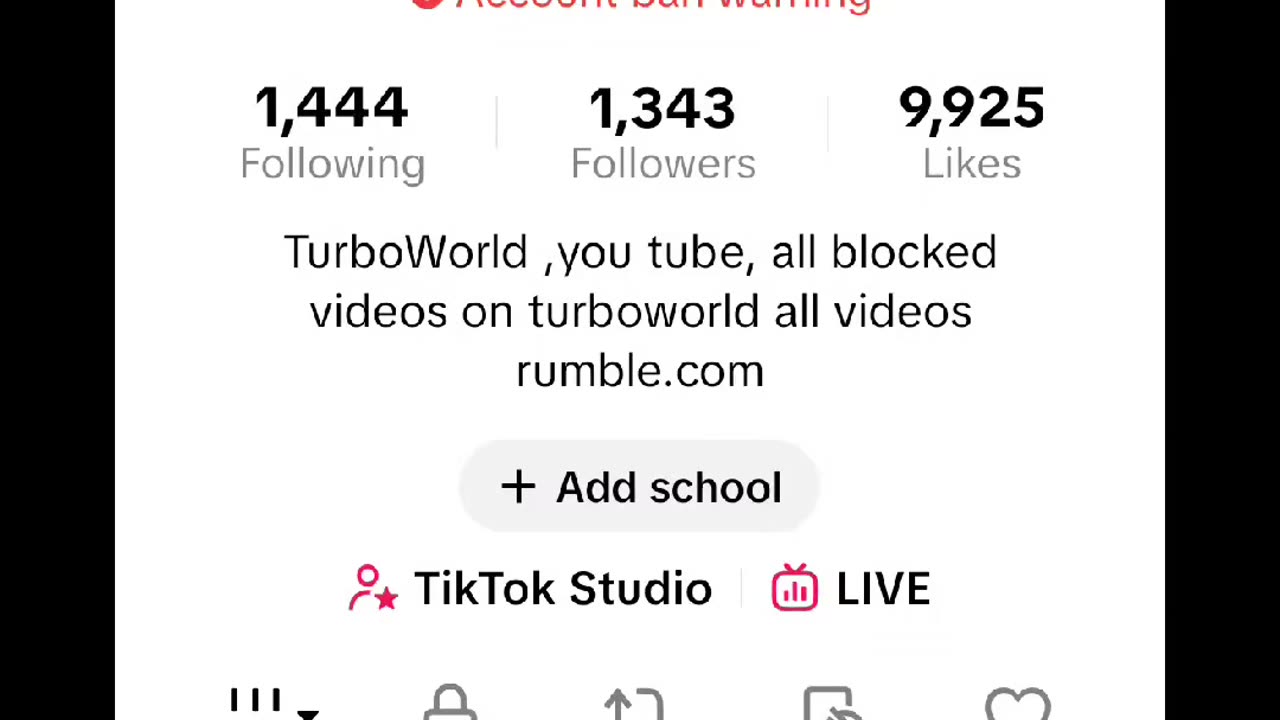Screen dimensions: 1280x720
Task: Switch to the private videos lock tab
Action: [x=450, y=704]
